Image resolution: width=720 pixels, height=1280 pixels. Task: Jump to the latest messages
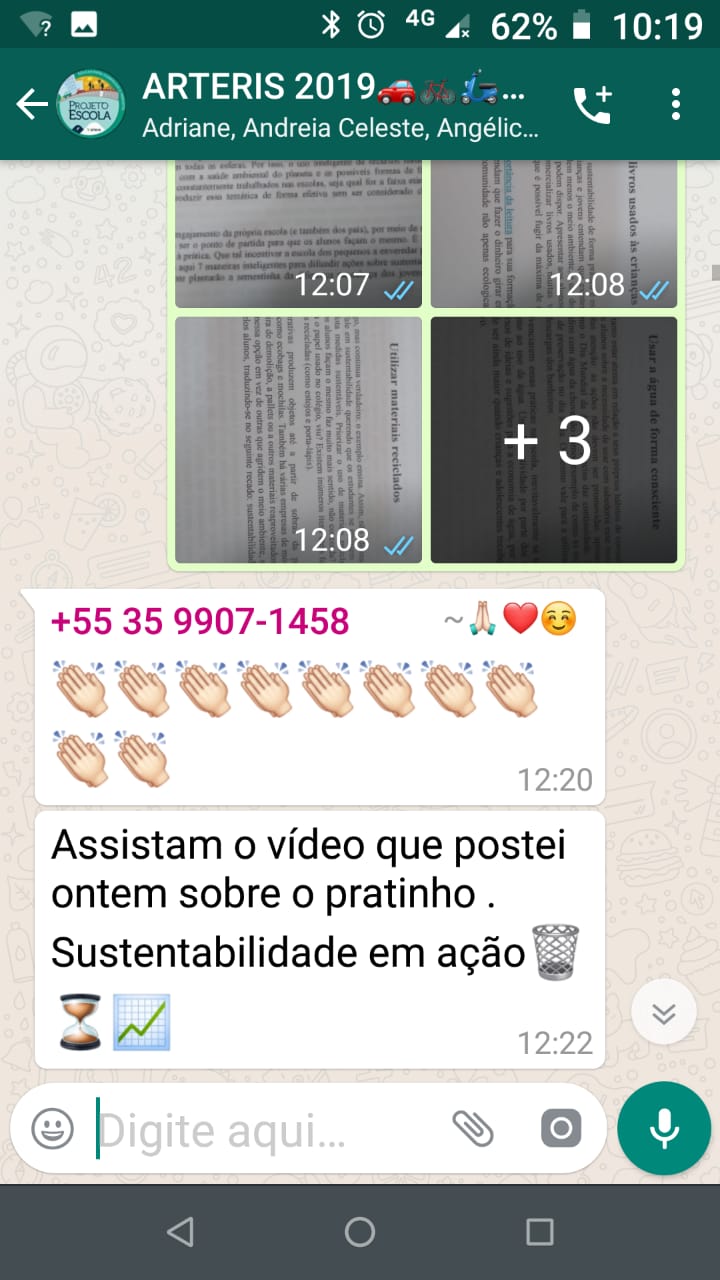click(664, 1012)
